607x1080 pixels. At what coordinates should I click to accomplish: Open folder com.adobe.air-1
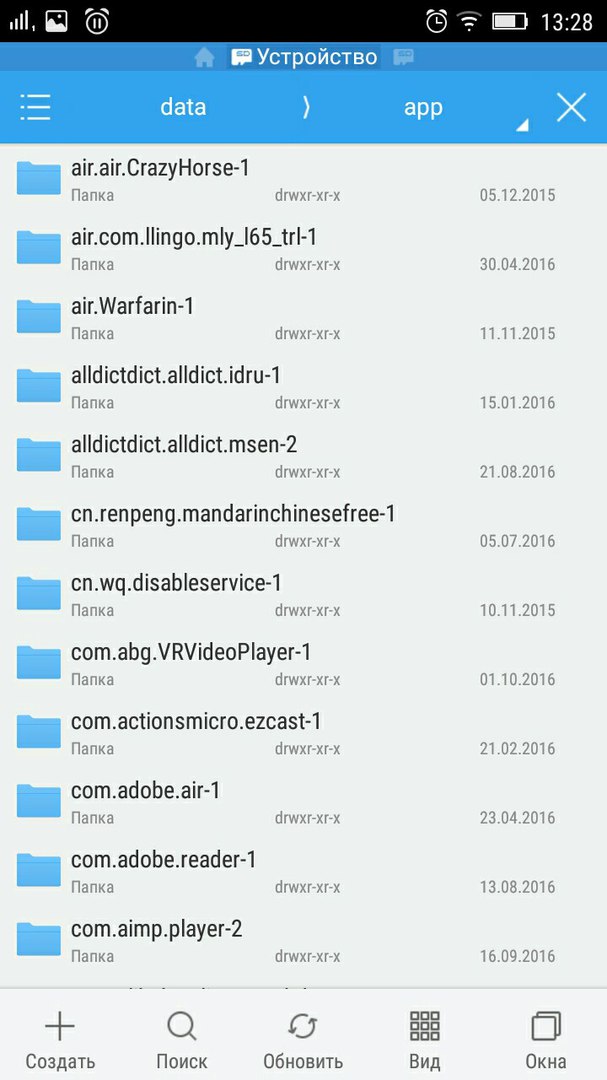tap(303, 802)
